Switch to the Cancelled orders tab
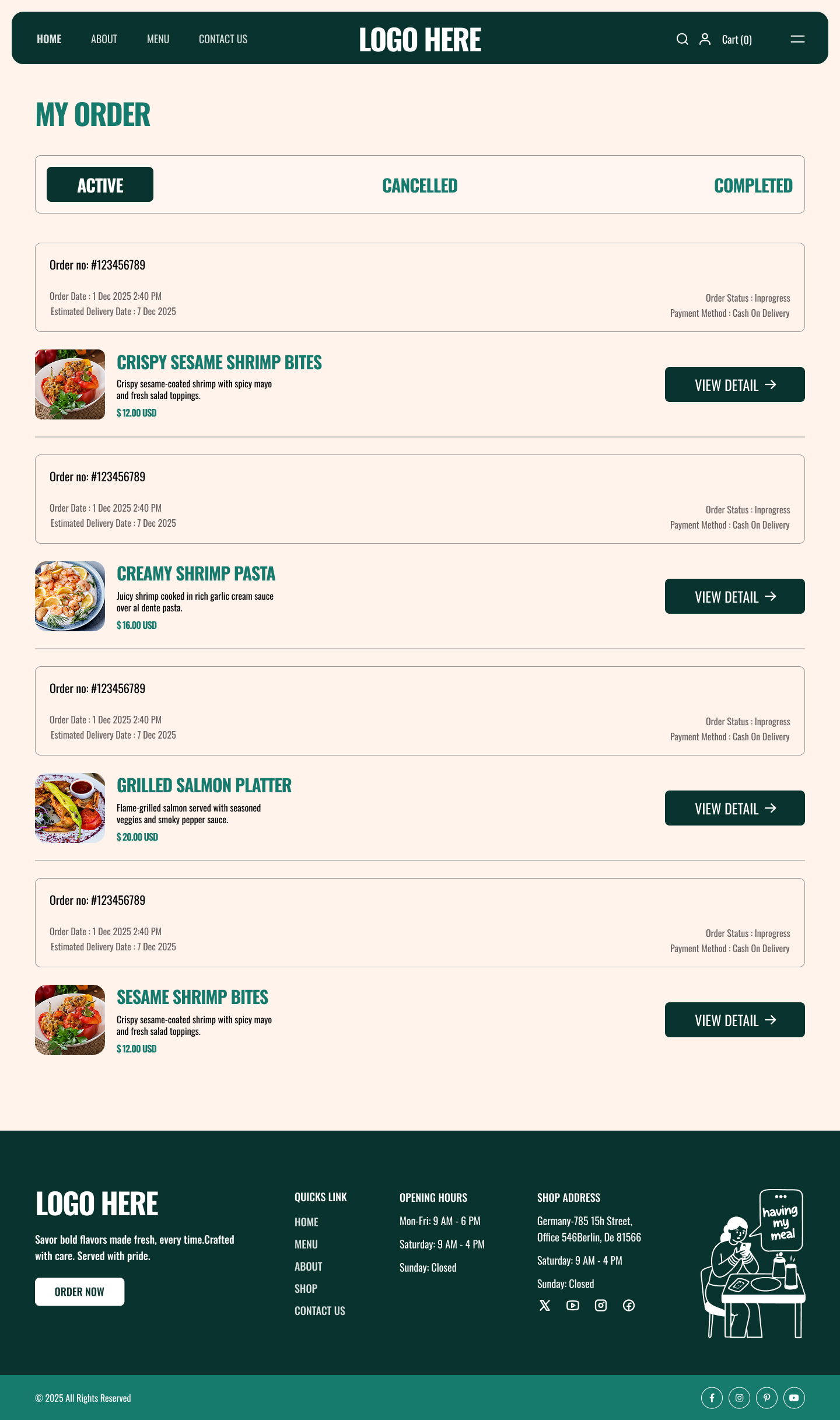Viewport: 840px width, 1420px height. [x=419, y=186]
